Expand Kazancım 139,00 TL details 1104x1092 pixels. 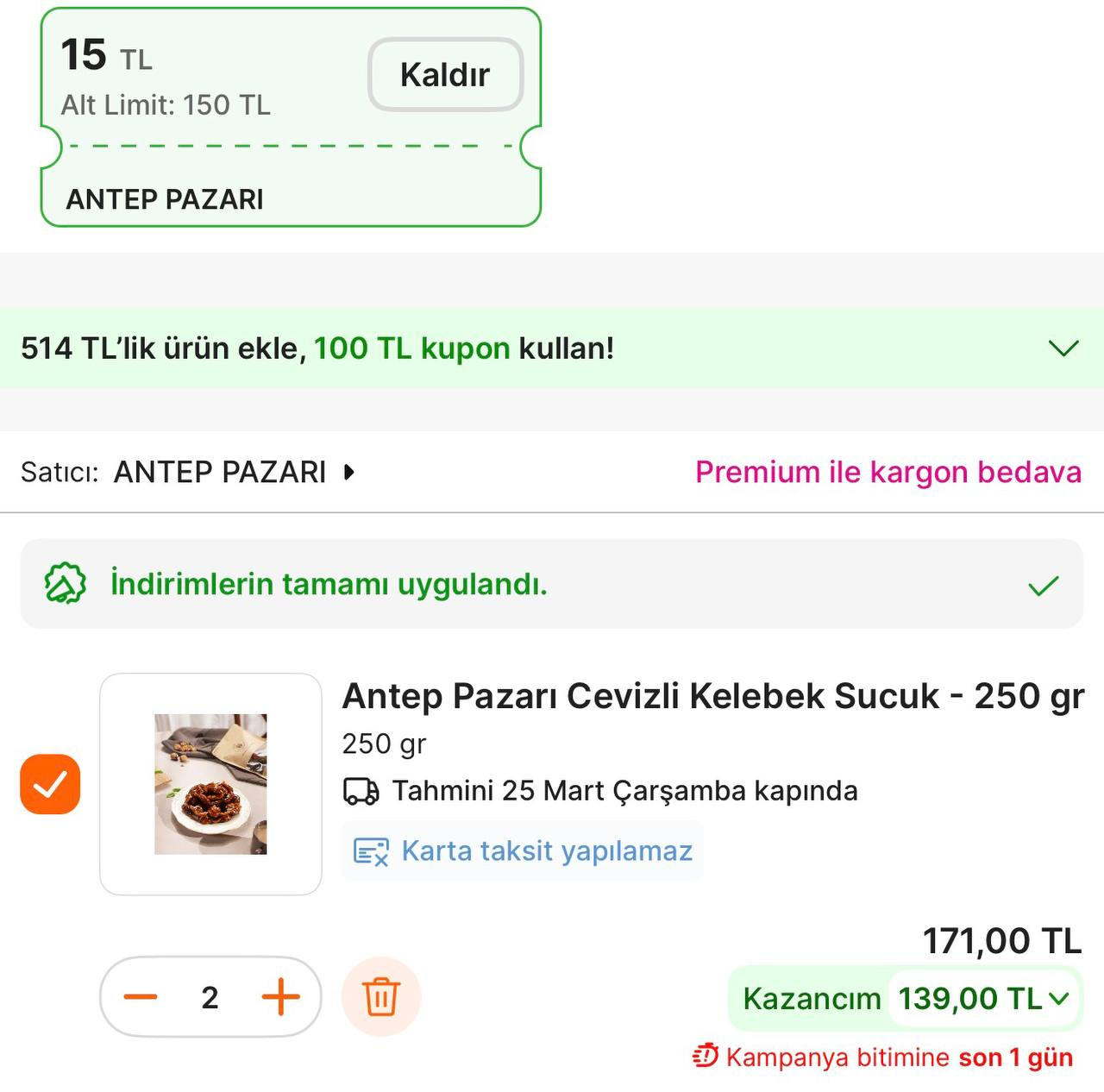click(983, 999)
